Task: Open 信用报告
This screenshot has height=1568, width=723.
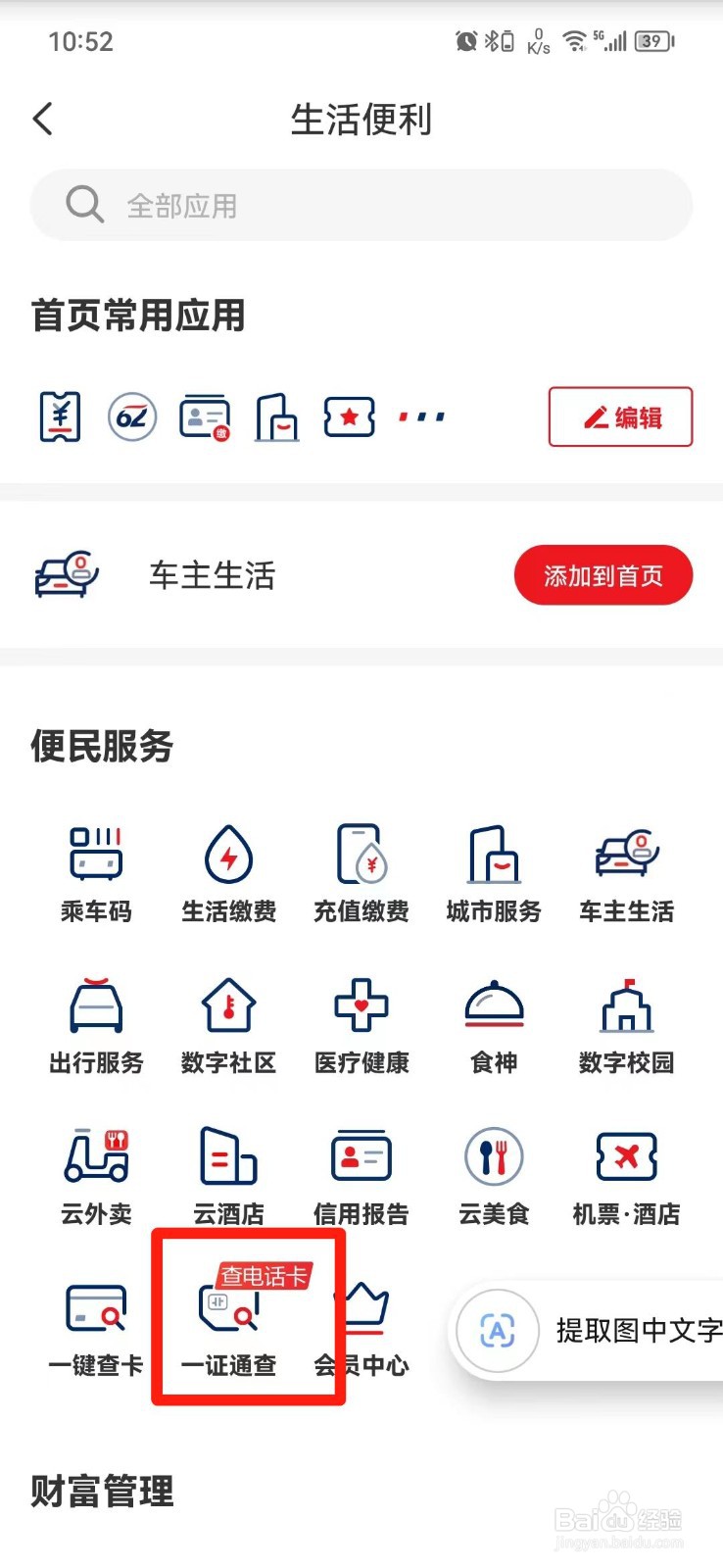Action: (x=361, y=1177)
